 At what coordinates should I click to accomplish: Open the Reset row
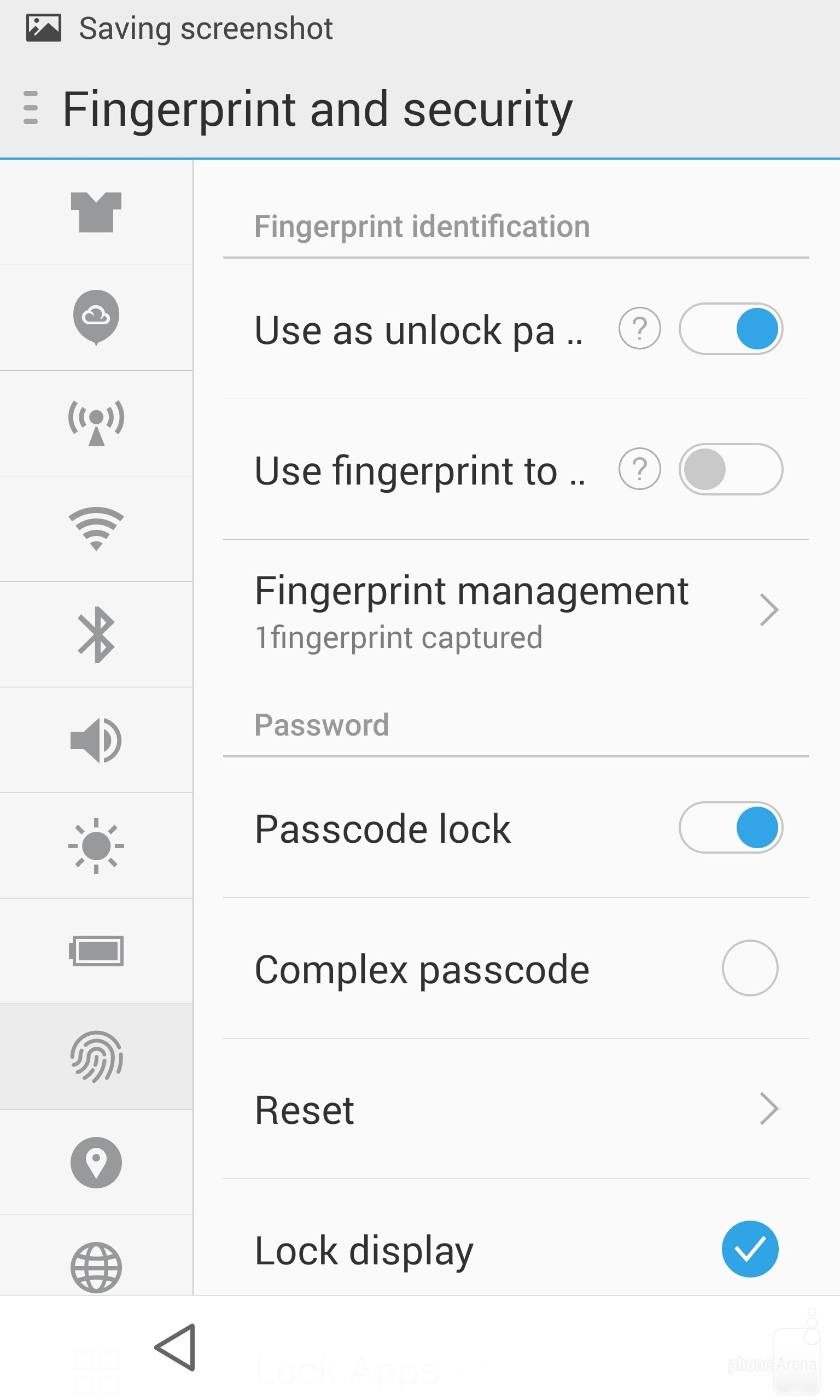(515, 1109)
